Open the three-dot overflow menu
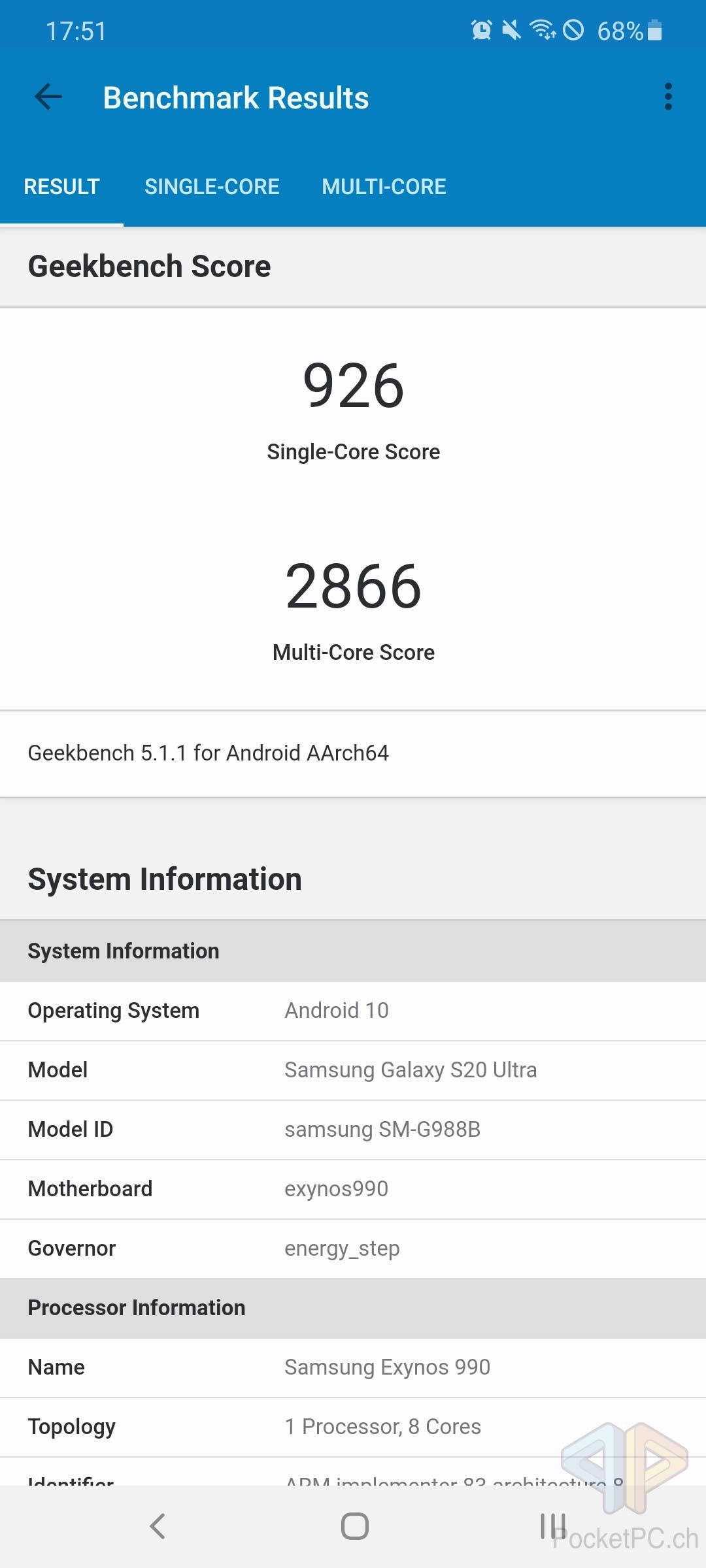 pyautogui.click(x=667, y=97)
